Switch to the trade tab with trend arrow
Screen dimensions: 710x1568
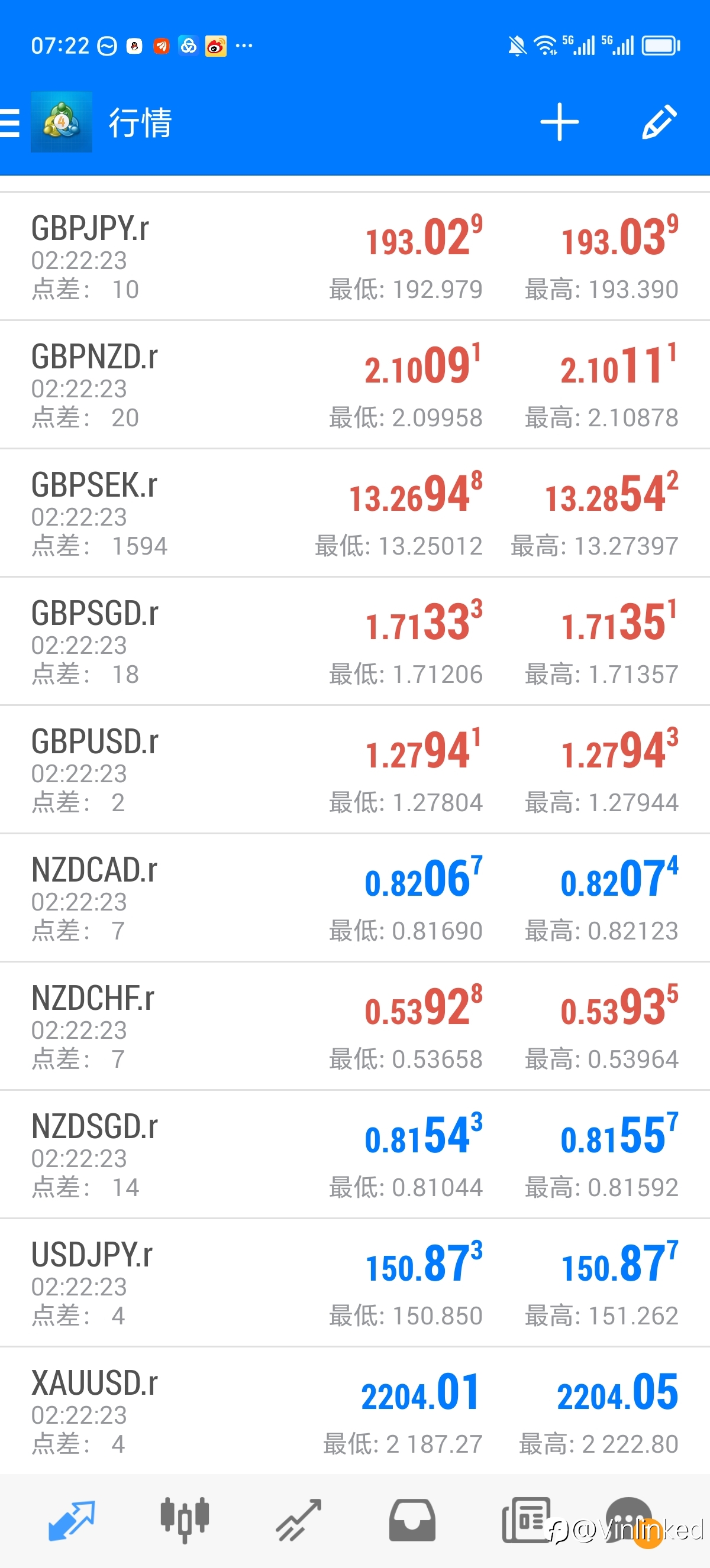(298, 1520)
